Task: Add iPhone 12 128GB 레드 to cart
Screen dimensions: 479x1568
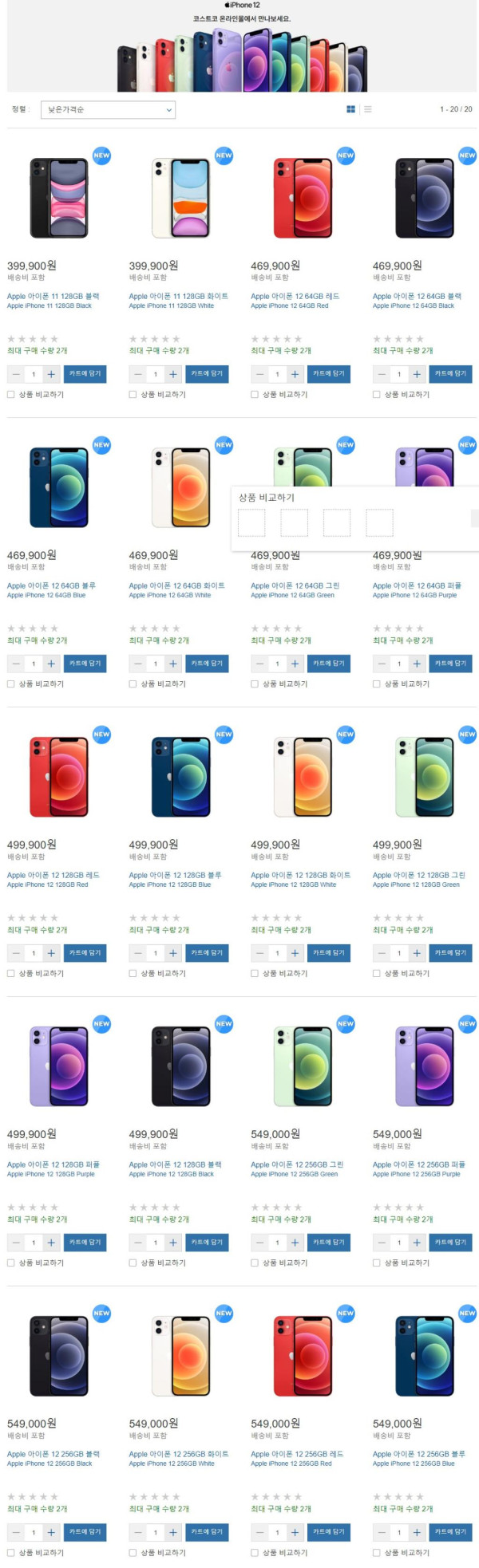Action: tap(85, 952)
